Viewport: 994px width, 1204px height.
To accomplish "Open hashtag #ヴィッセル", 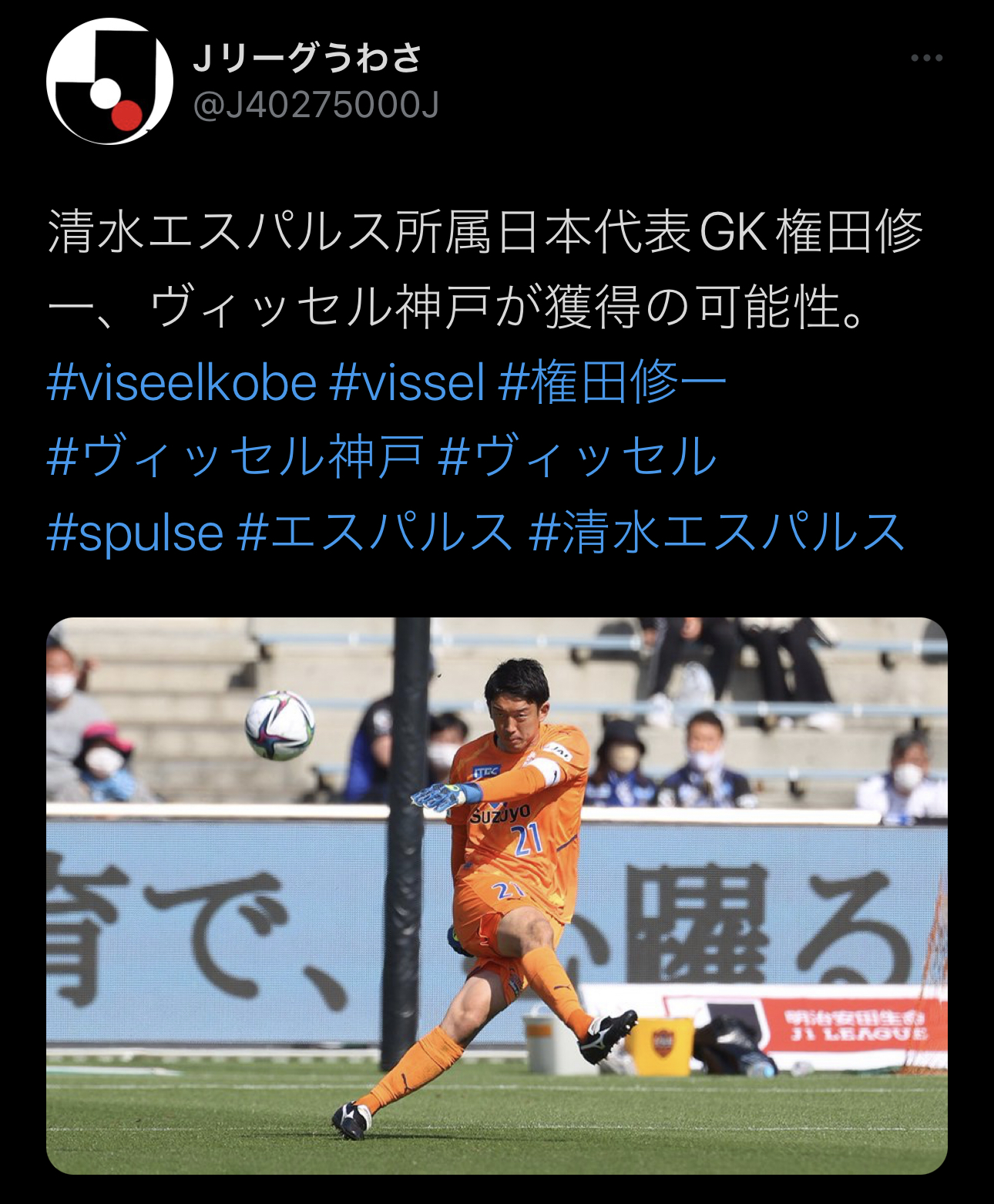I will click(x=577, y=456).
